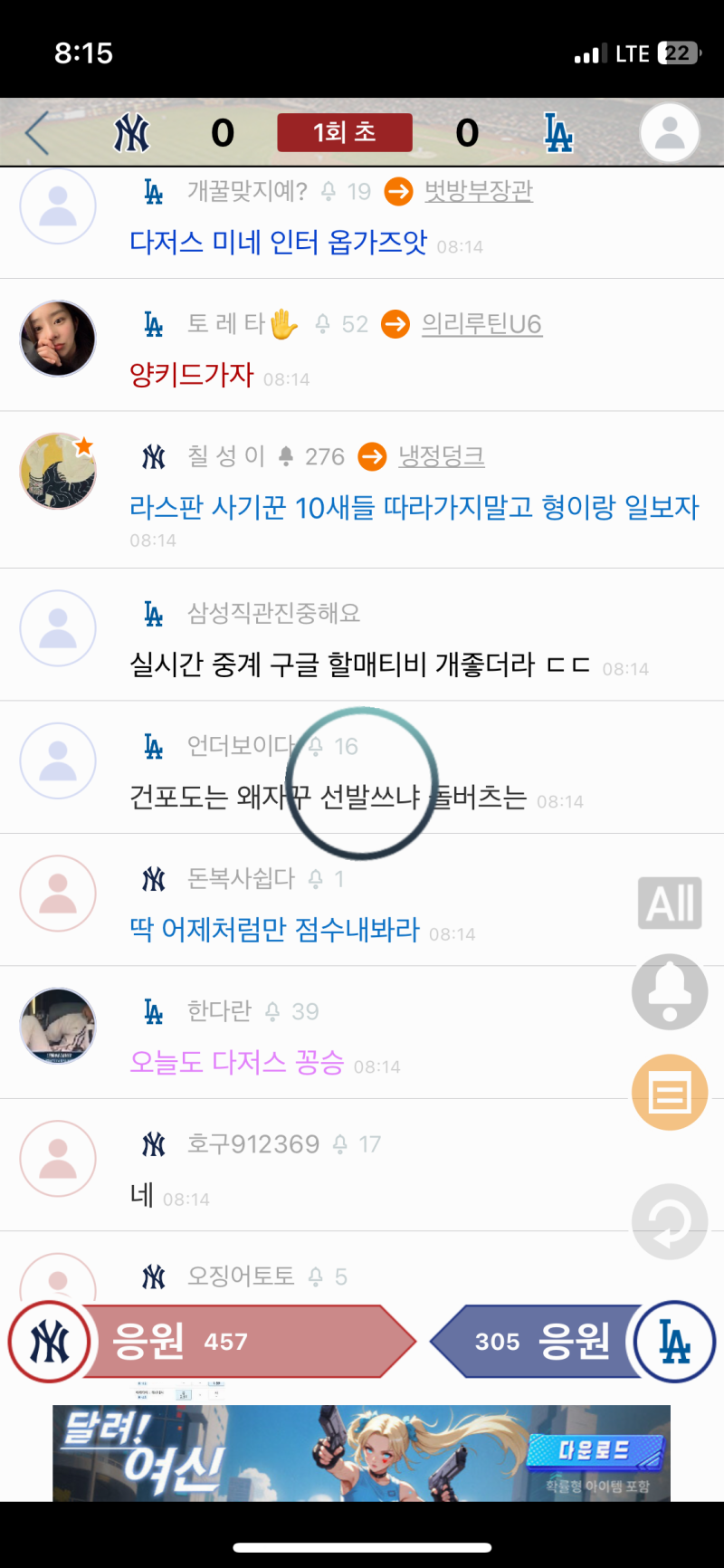This screenshot has height=1568, width=724.
Task: View 토 레 타's profile photo
Action: tap(58, 339)
